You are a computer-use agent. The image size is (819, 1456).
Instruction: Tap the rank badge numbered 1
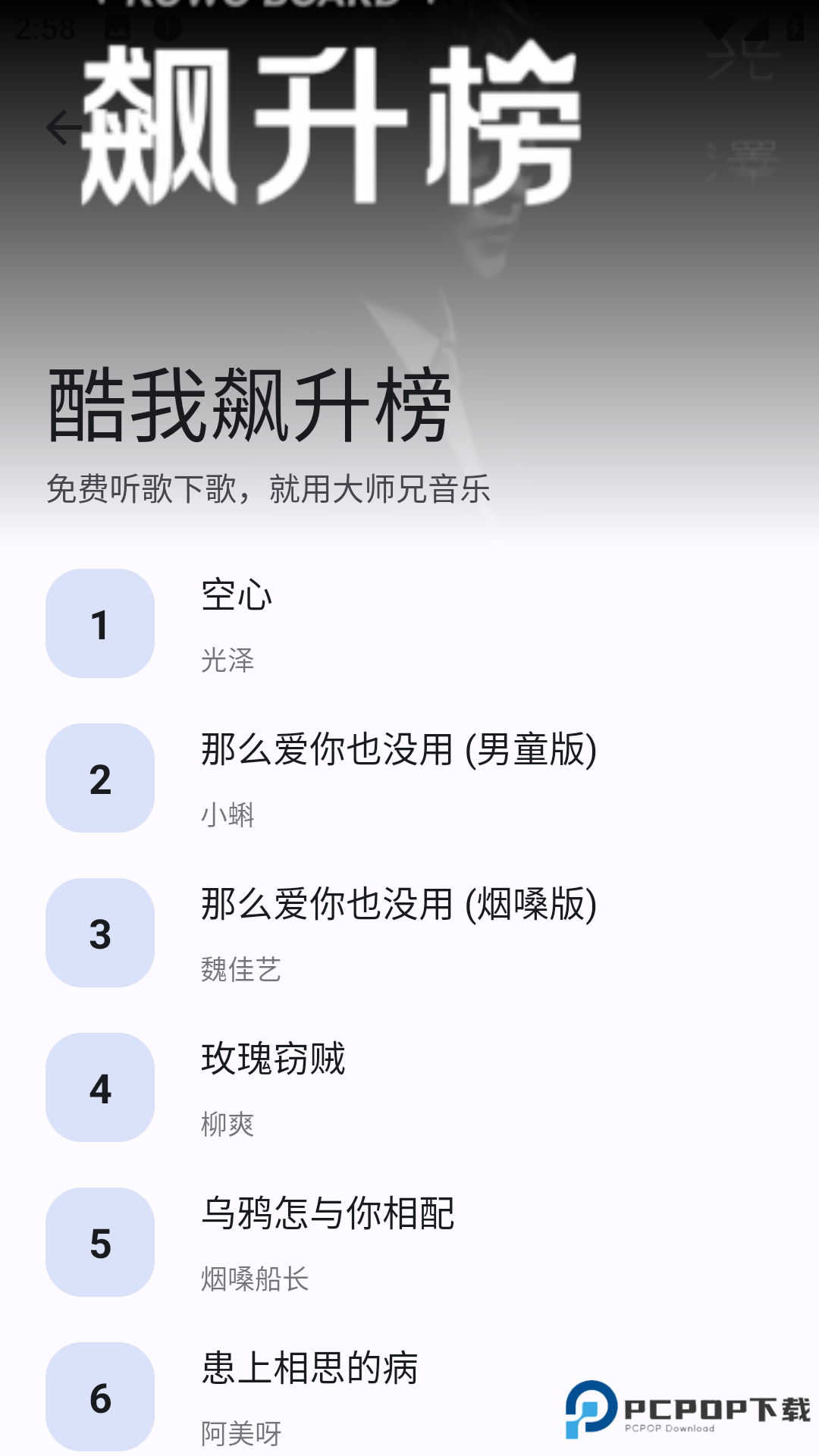[99, 623]
